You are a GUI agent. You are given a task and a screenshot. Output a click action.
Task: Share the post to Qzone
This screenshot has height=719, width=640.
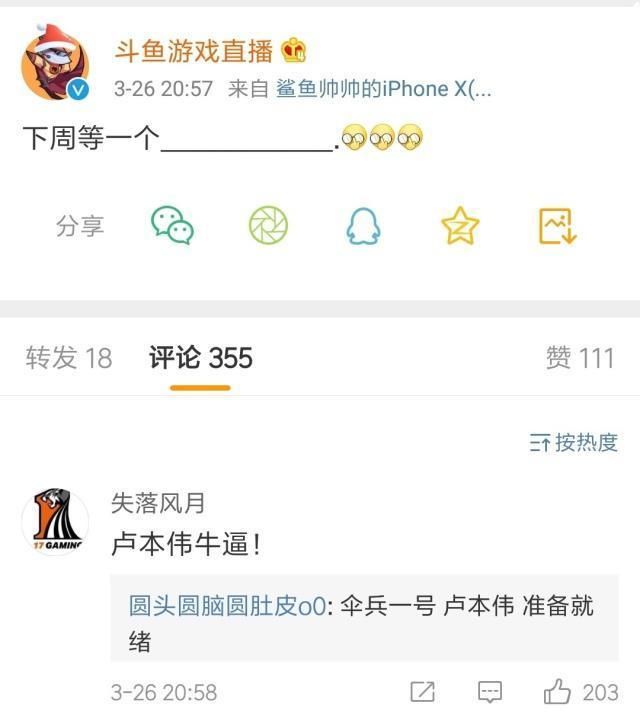pos(460,226)
